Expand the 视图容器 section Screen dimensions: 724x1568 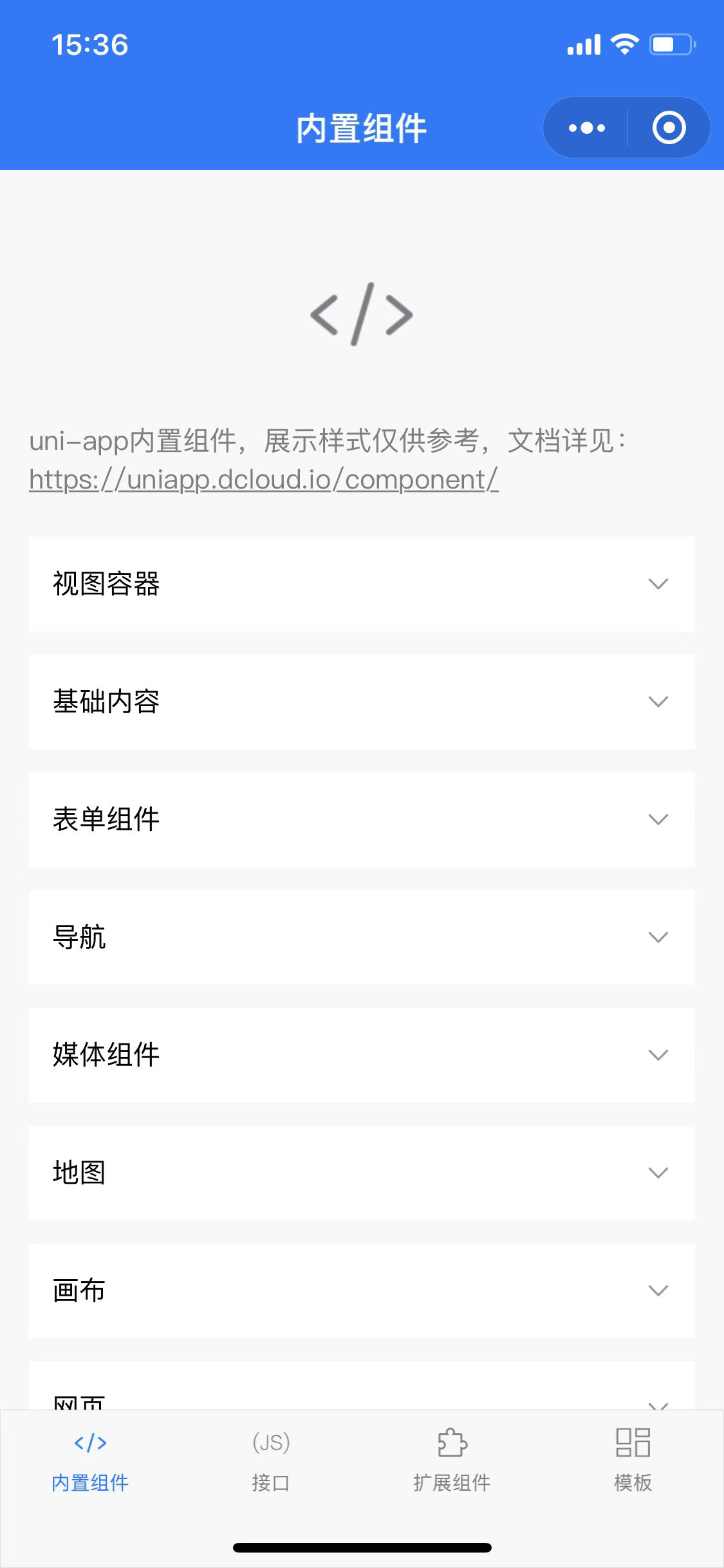click(362, 583)
